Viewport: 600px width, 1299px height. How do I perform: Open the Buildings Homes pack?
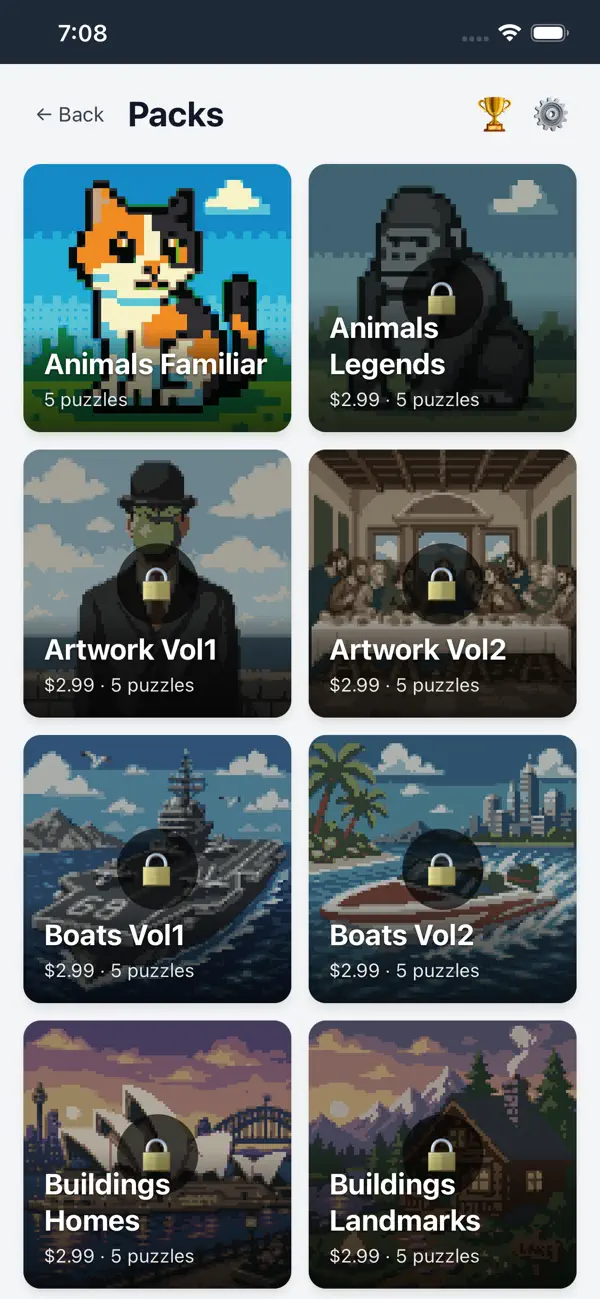(x=157, y=1154)
